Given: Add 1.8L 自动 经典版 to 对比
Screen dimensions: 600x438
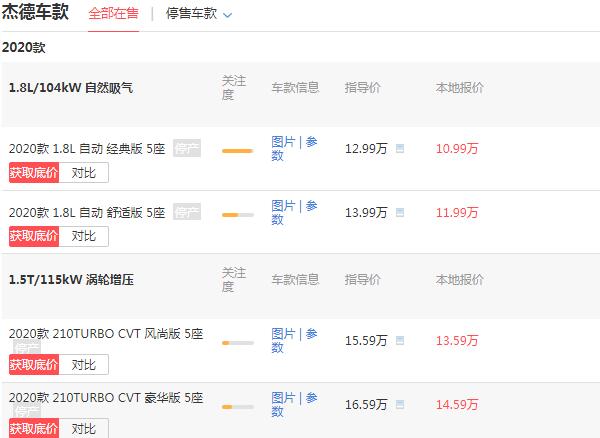Looking at the screenshot, I should click(84, 172).
